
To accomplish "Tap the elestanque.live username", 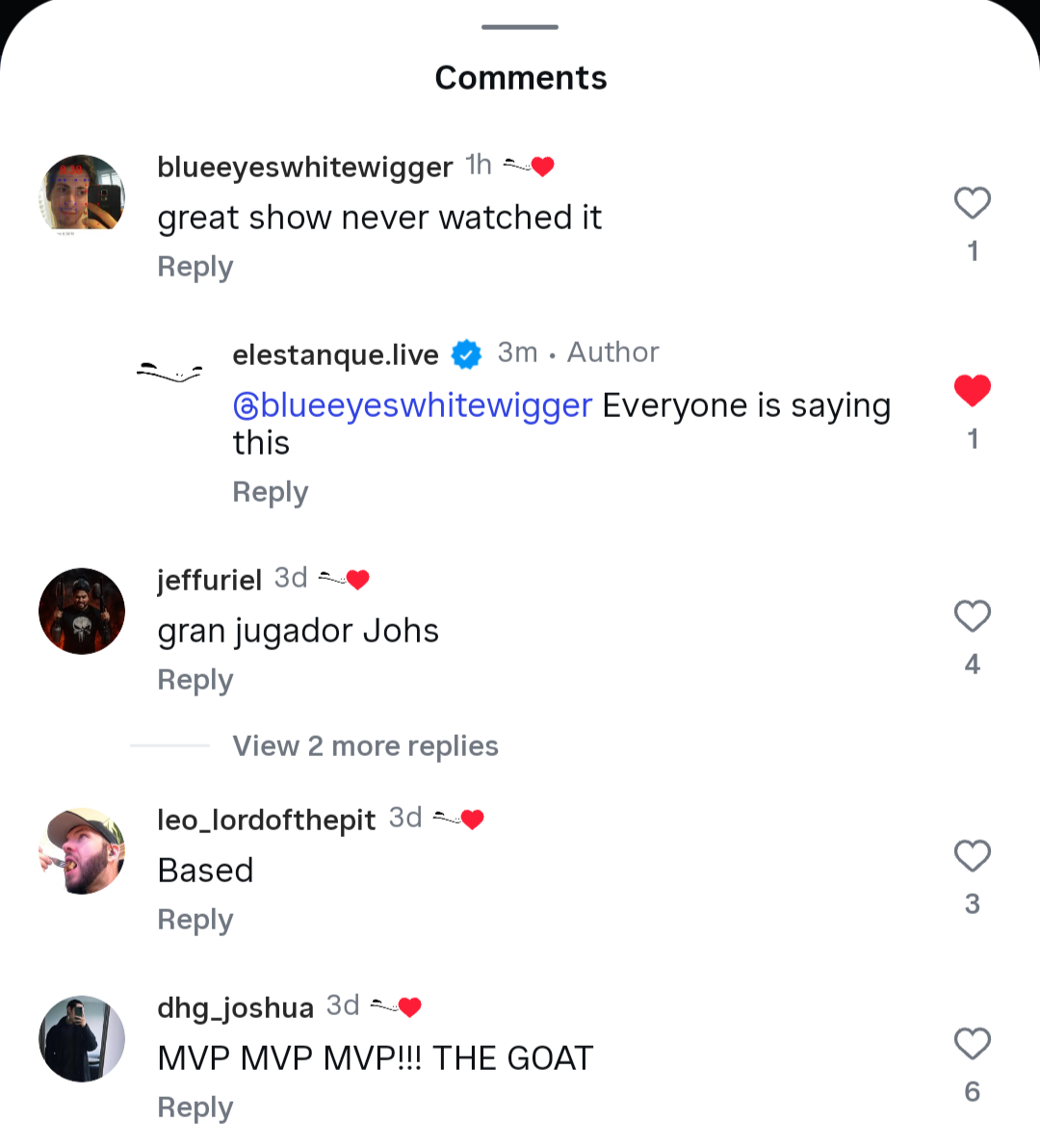I will point(335,354).
